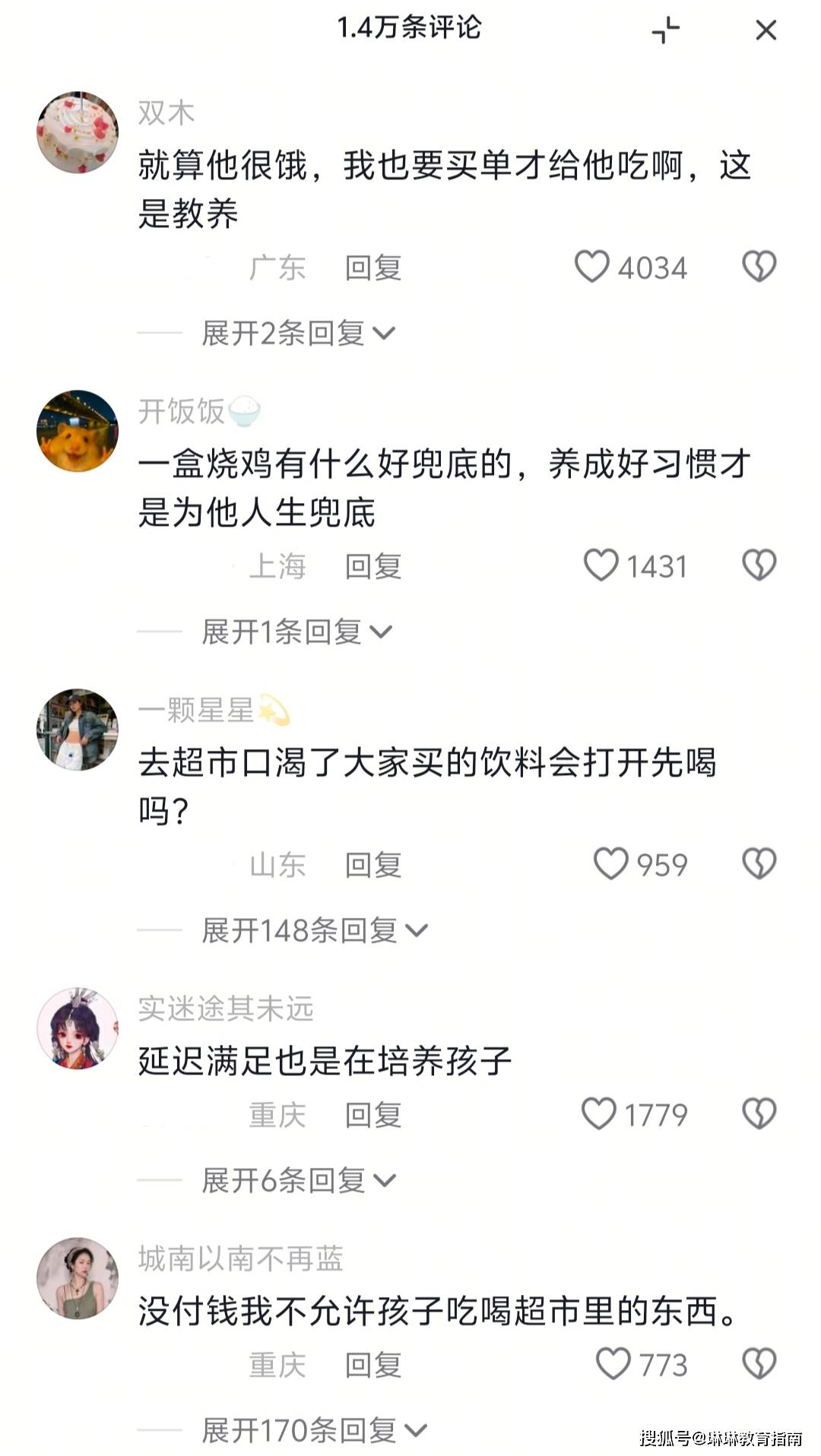Expand 170 replies under 城南以南不再蓝's comment
This screenshot has width=821, height=1456.
313,1430
